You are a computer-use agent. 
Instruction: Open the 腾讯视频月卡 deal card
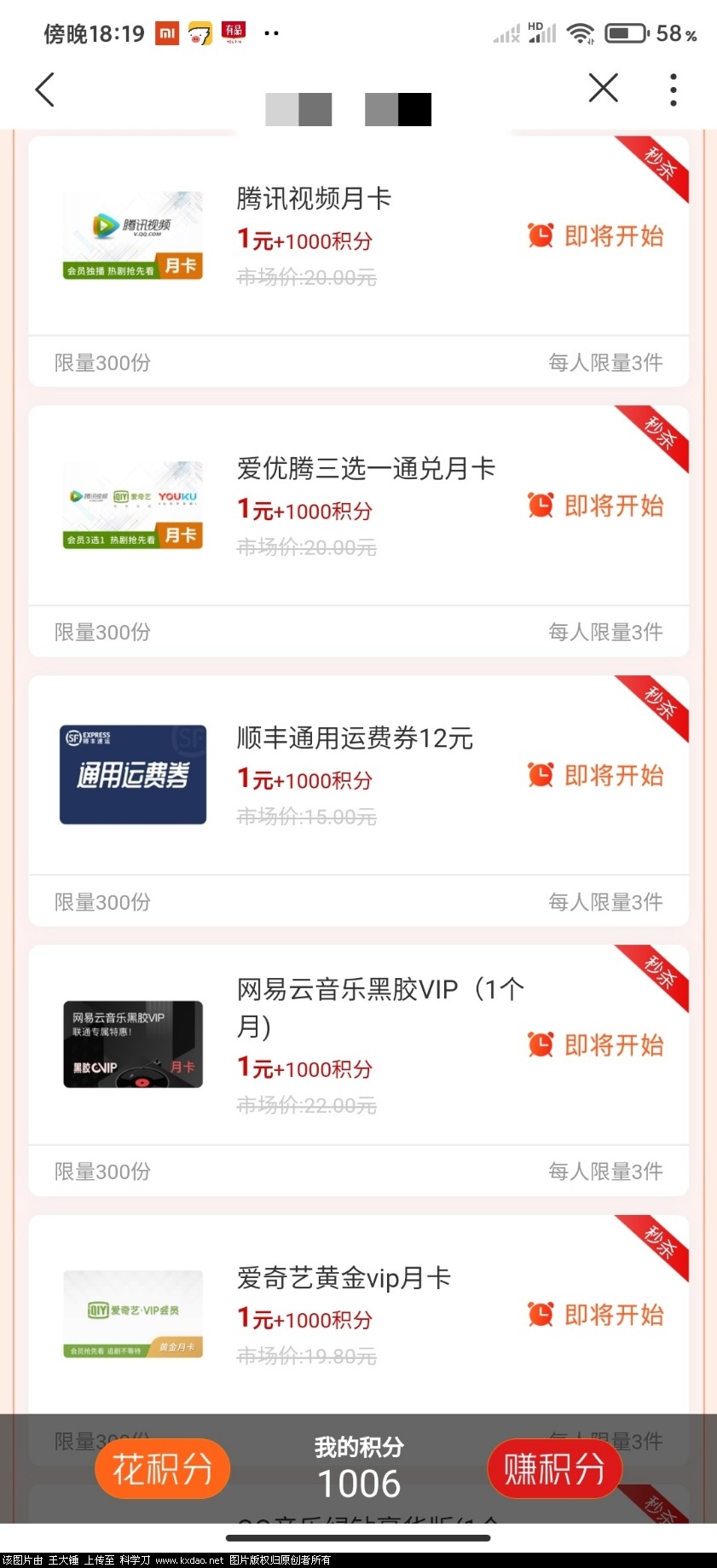pyautogui.click(x=314, y=199)
